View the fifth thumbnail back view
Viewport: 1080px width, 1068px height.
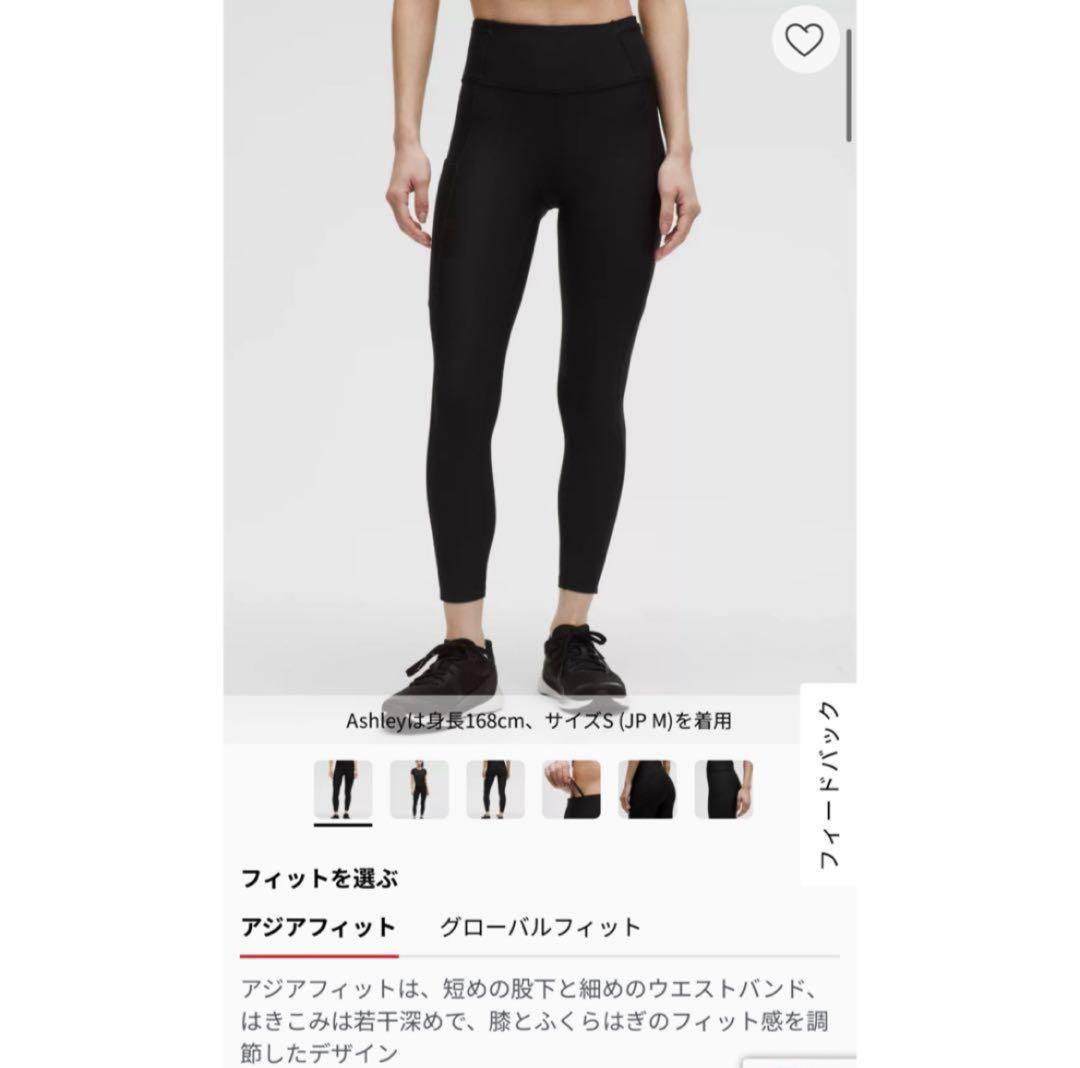click(x=648, y=789)
